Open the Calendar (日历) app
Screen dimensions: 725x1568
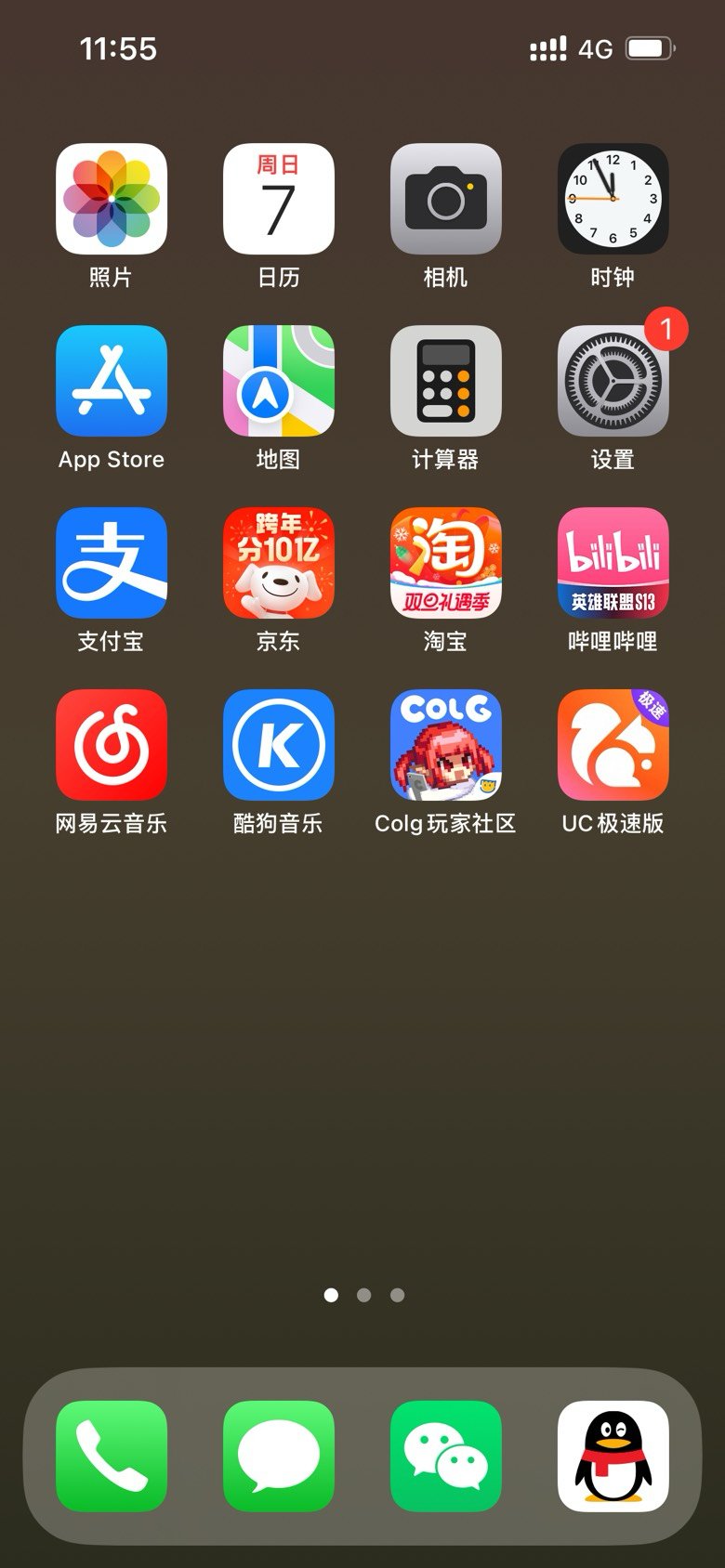coord(279,199)
